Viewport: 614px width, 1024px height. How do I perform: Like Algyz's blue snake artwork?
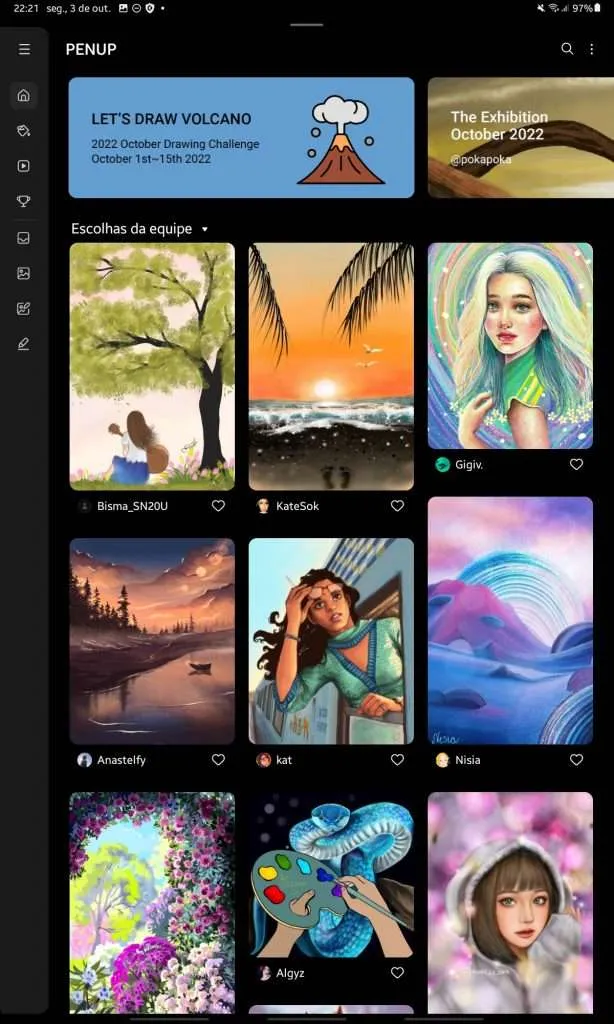pyautogui.click(x=397, y=972)
